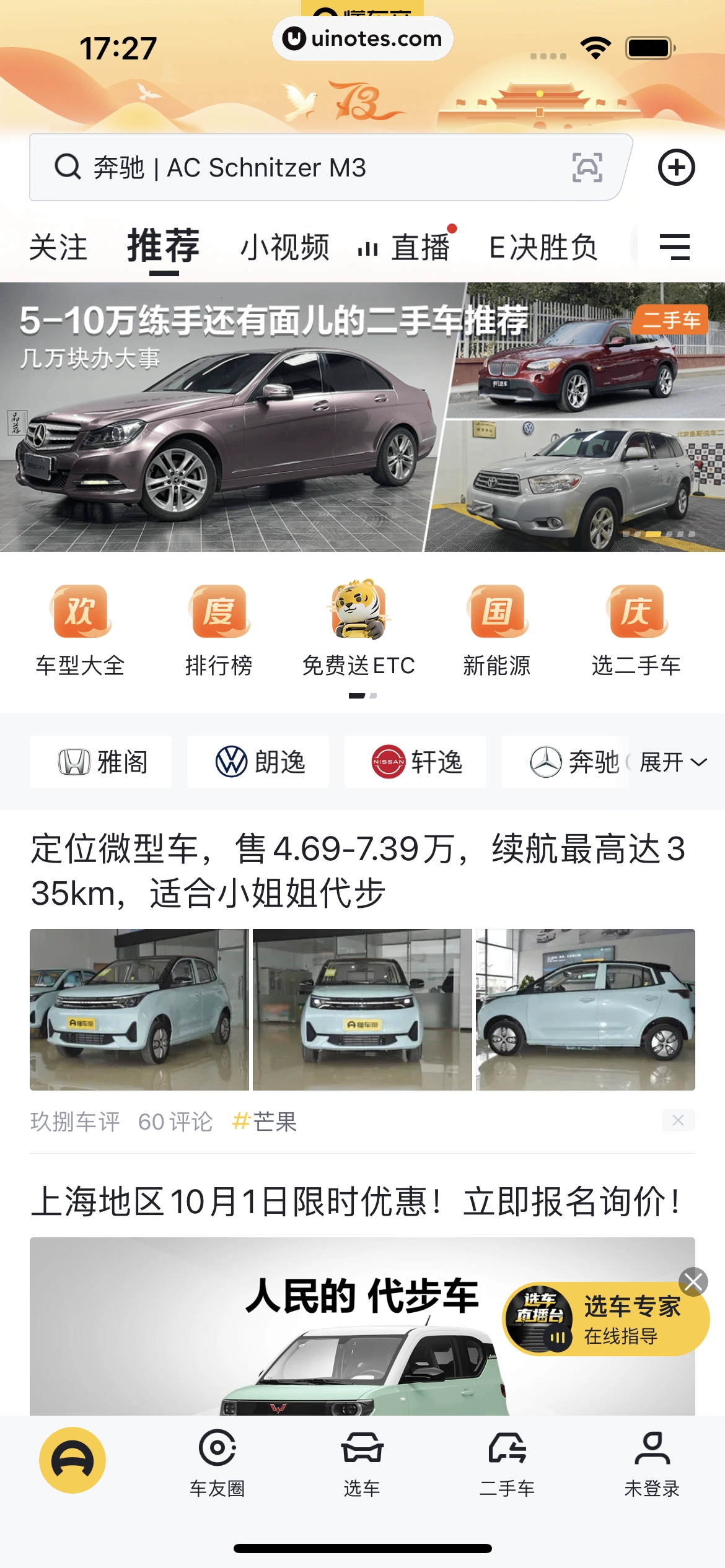This screenshot has height=1568, width=725.
Task: Dismiss the 玖捌车评 article card
Action: point(678,1120)
